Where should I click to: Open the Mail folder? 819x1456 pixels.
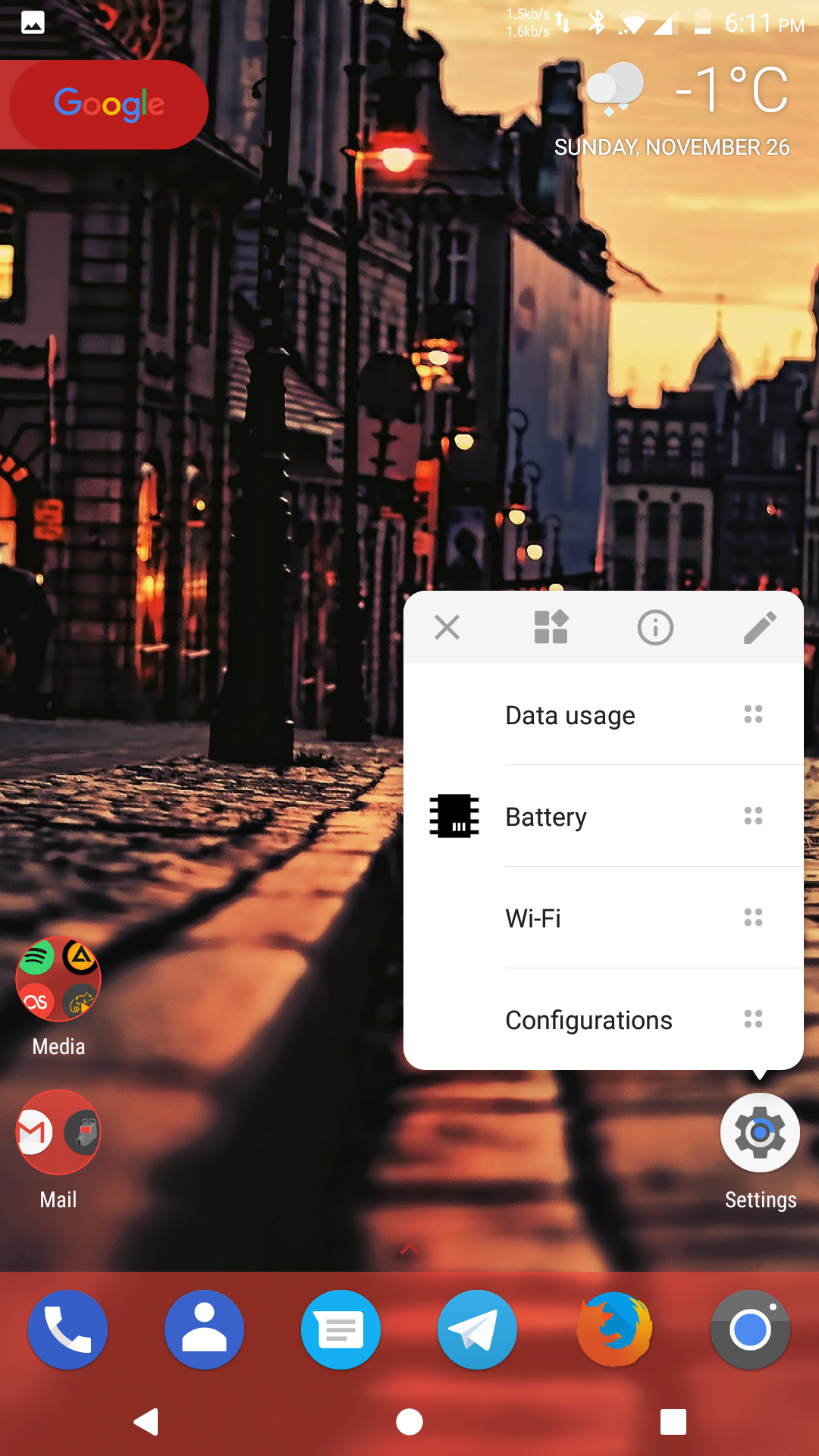[x=58, y=1132]
